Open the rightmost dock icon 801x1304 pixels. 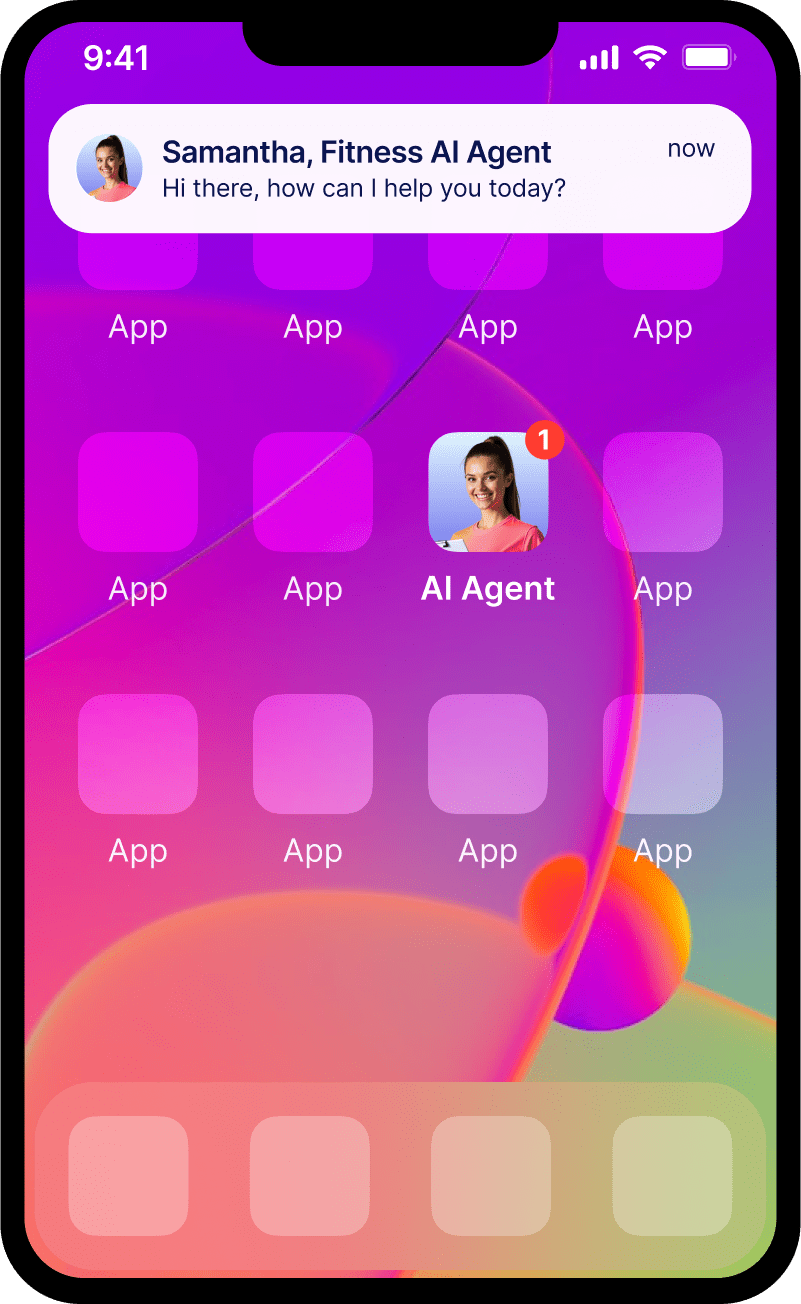[x=672, y=1176]
